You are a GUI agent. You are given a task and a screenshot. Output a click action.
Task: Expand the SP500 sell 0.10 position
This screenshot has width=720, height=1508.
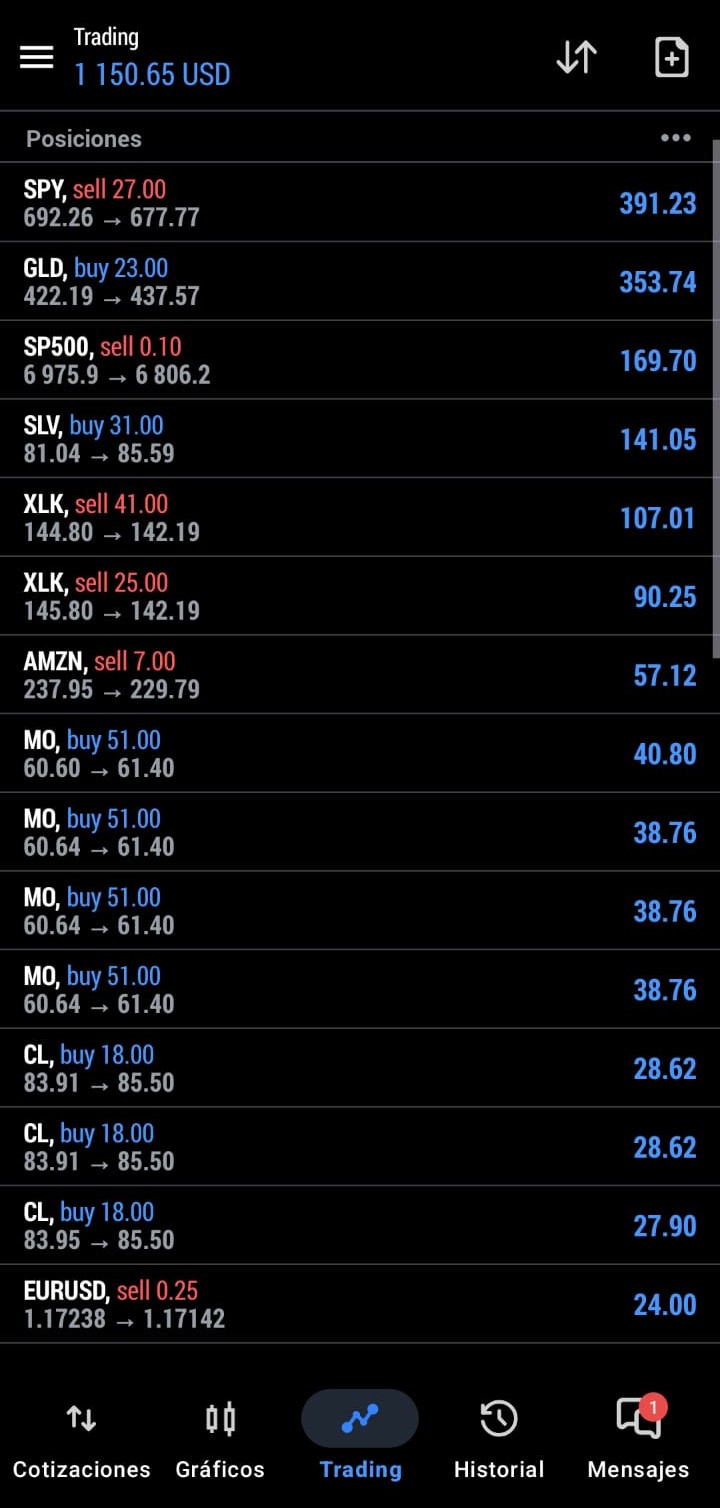(360, 361)
